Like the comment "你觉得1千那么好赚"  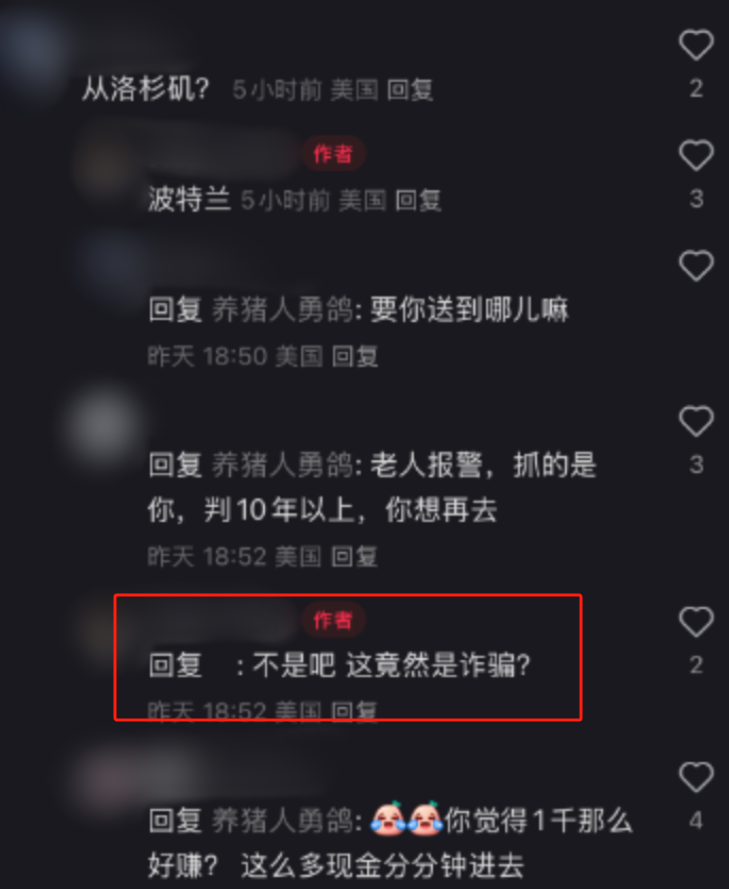pyautogui.click(x=696, y=778)
